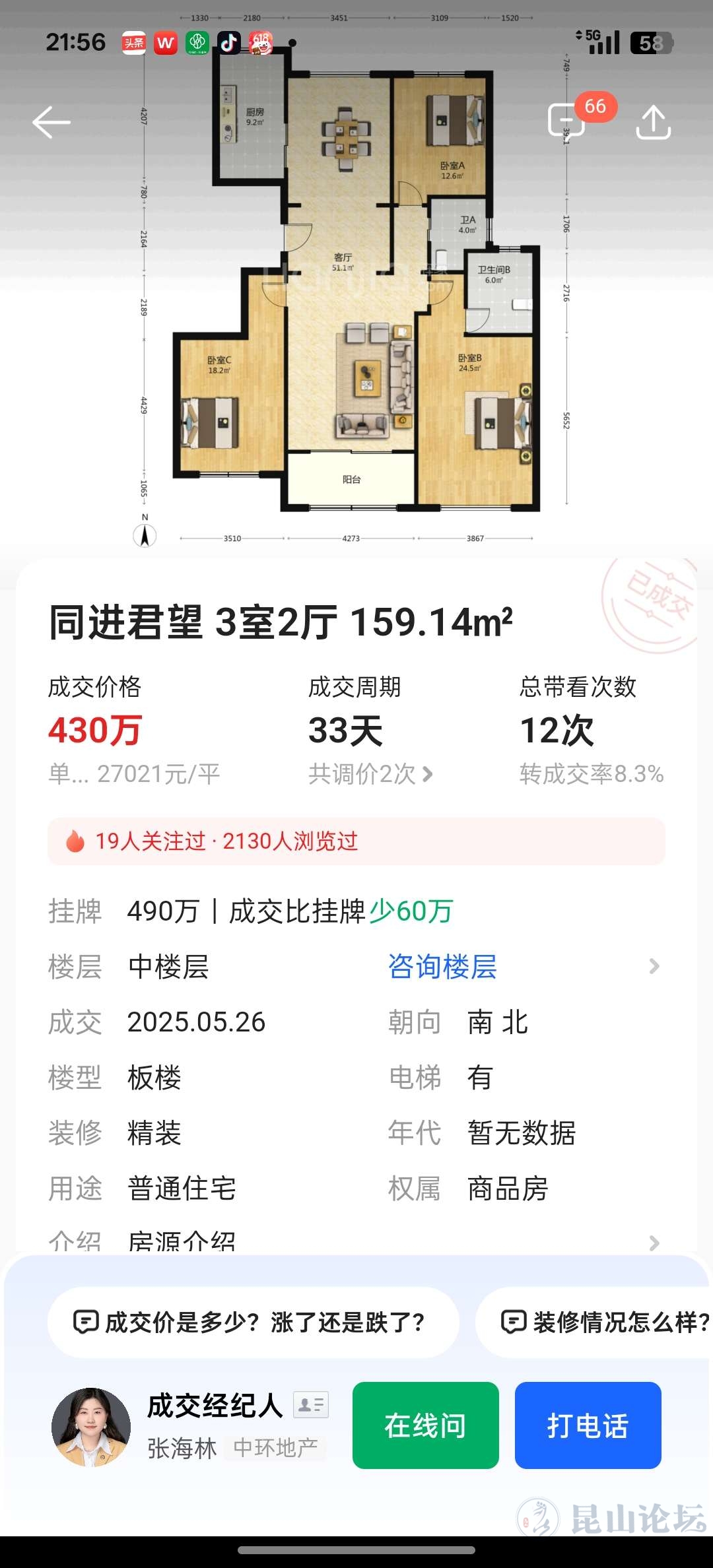The image size is (713, 1568).
Task: Call the agent with 打电话
Action: pos(588,1425)
